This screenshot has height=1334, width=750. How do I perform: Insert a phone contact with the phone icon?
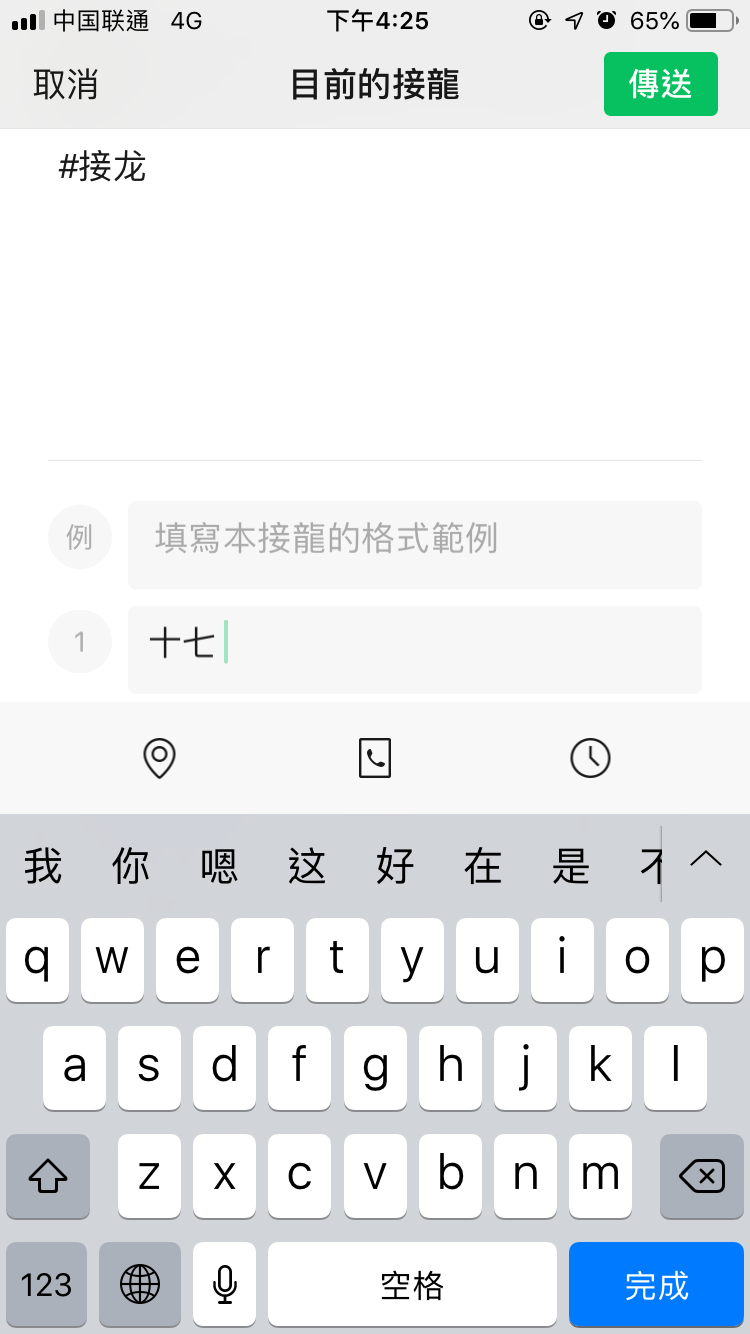point(375,758)
